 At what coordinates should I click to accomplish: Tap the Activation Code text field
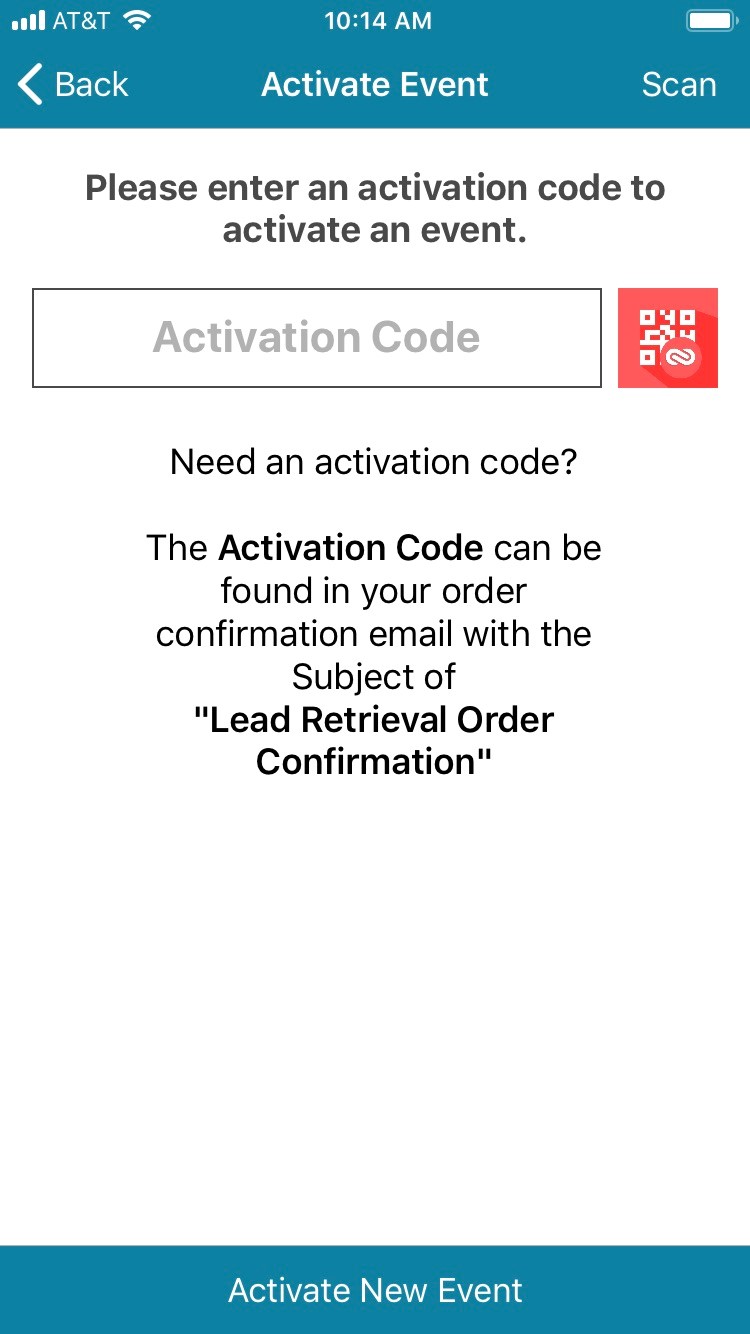317,338
